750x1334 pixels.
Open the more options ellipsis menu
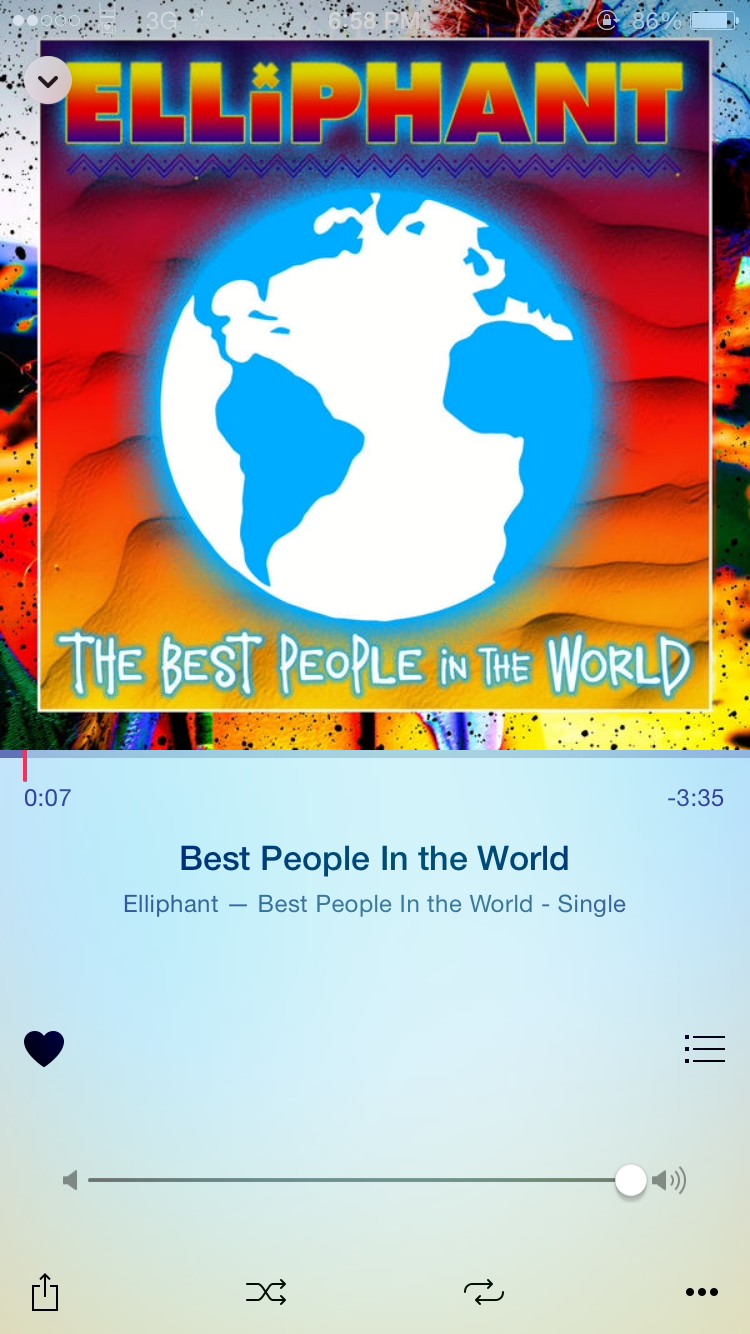[x=702, y=1292]
